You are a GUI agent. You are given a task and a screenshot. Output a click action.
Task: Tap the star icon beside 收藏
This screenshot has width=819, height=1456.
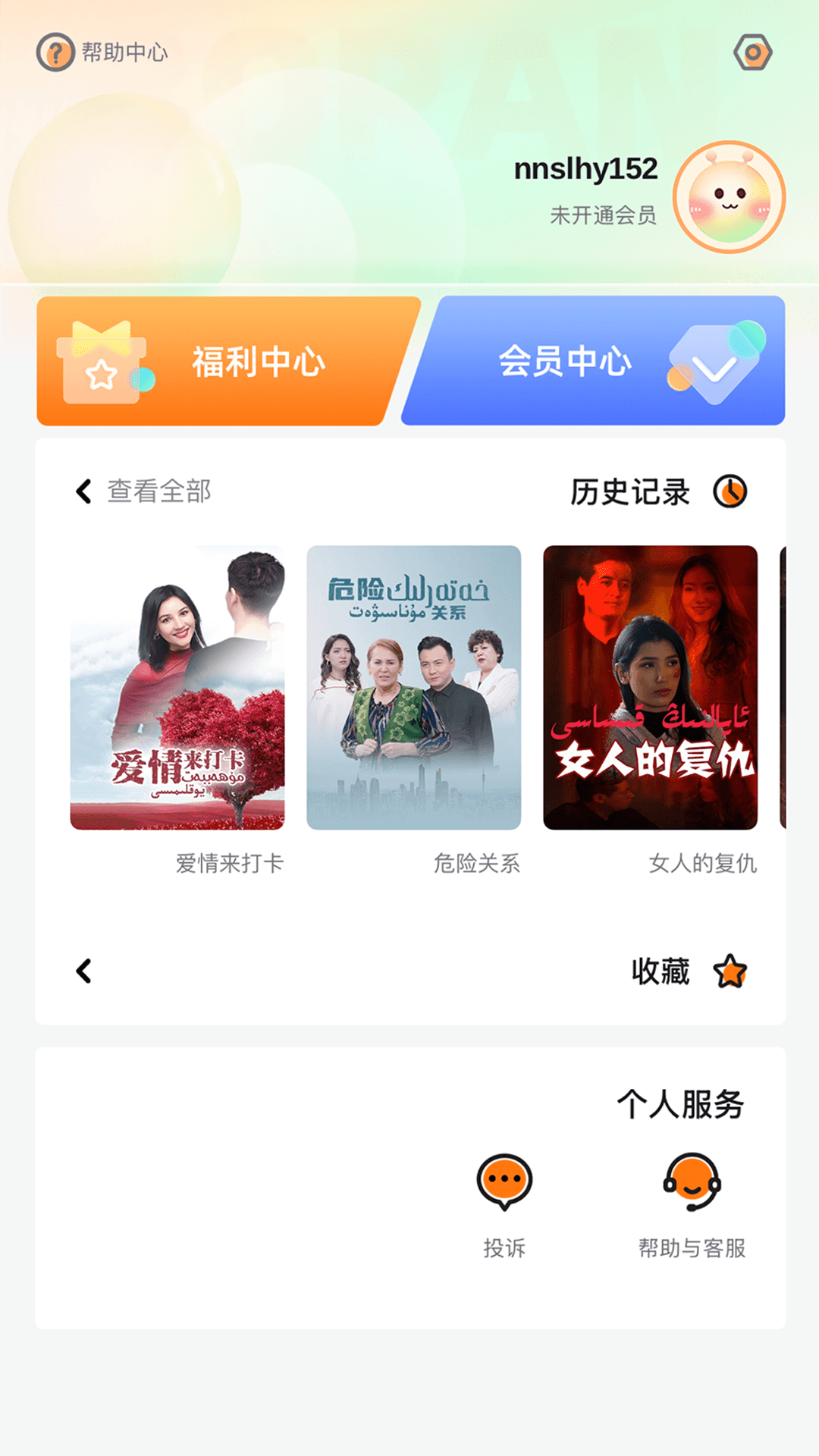729,971
